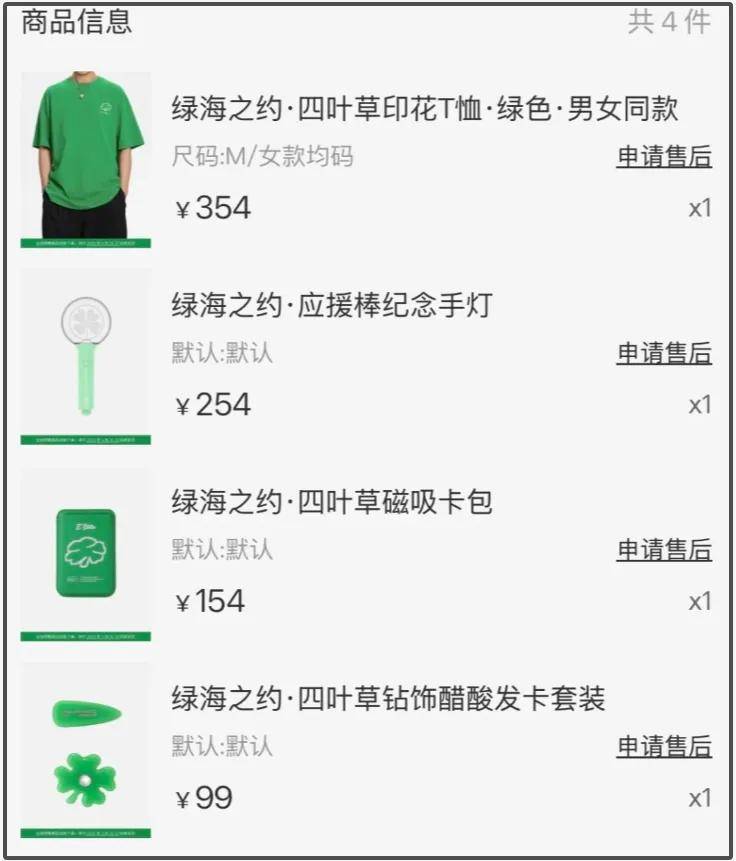Apply for after-sales on 四叶草磁吸卡包
The height and width of the screenshot is (861, 736).
[664, 550]
